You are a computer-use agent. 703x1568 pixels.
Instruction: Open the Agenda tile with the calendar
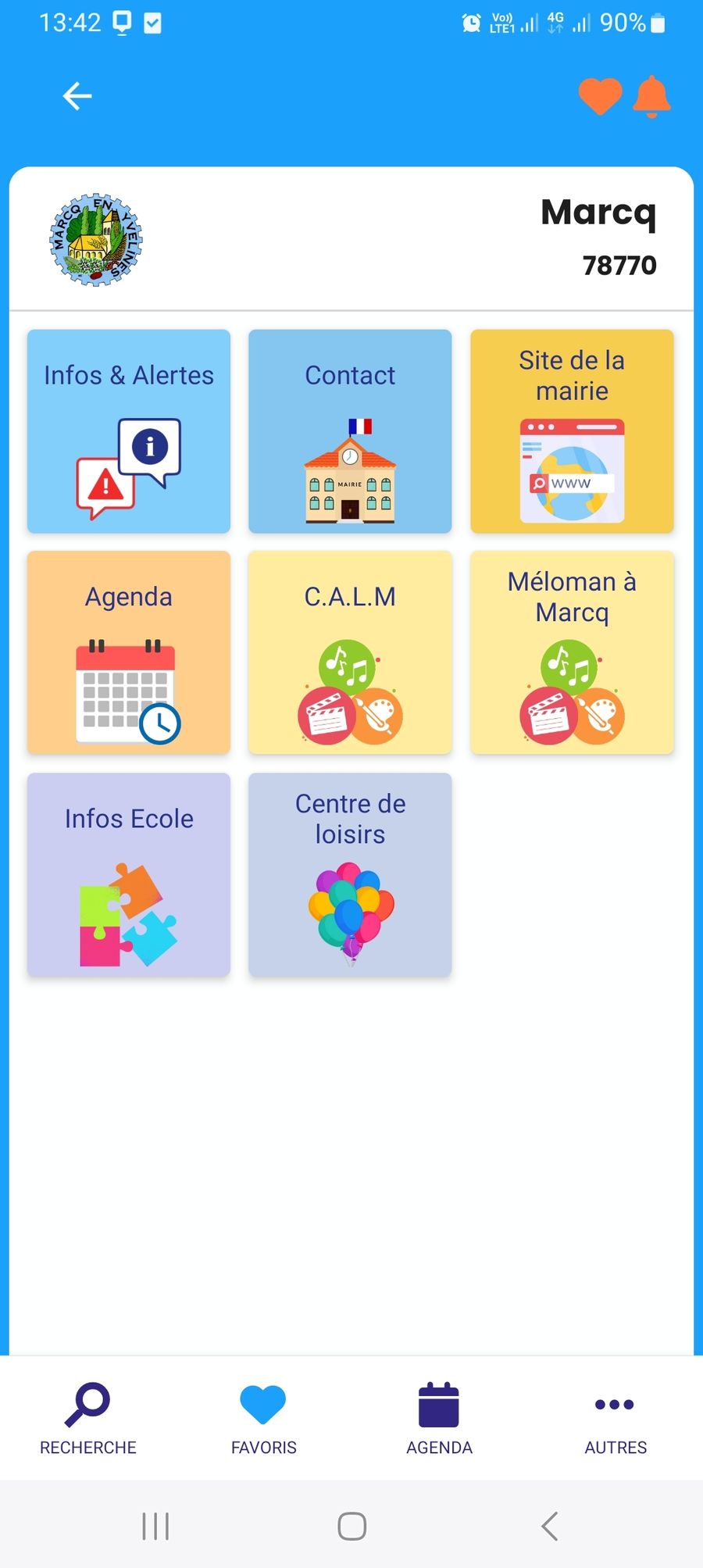pyautogui.click(x=129, y=652)
